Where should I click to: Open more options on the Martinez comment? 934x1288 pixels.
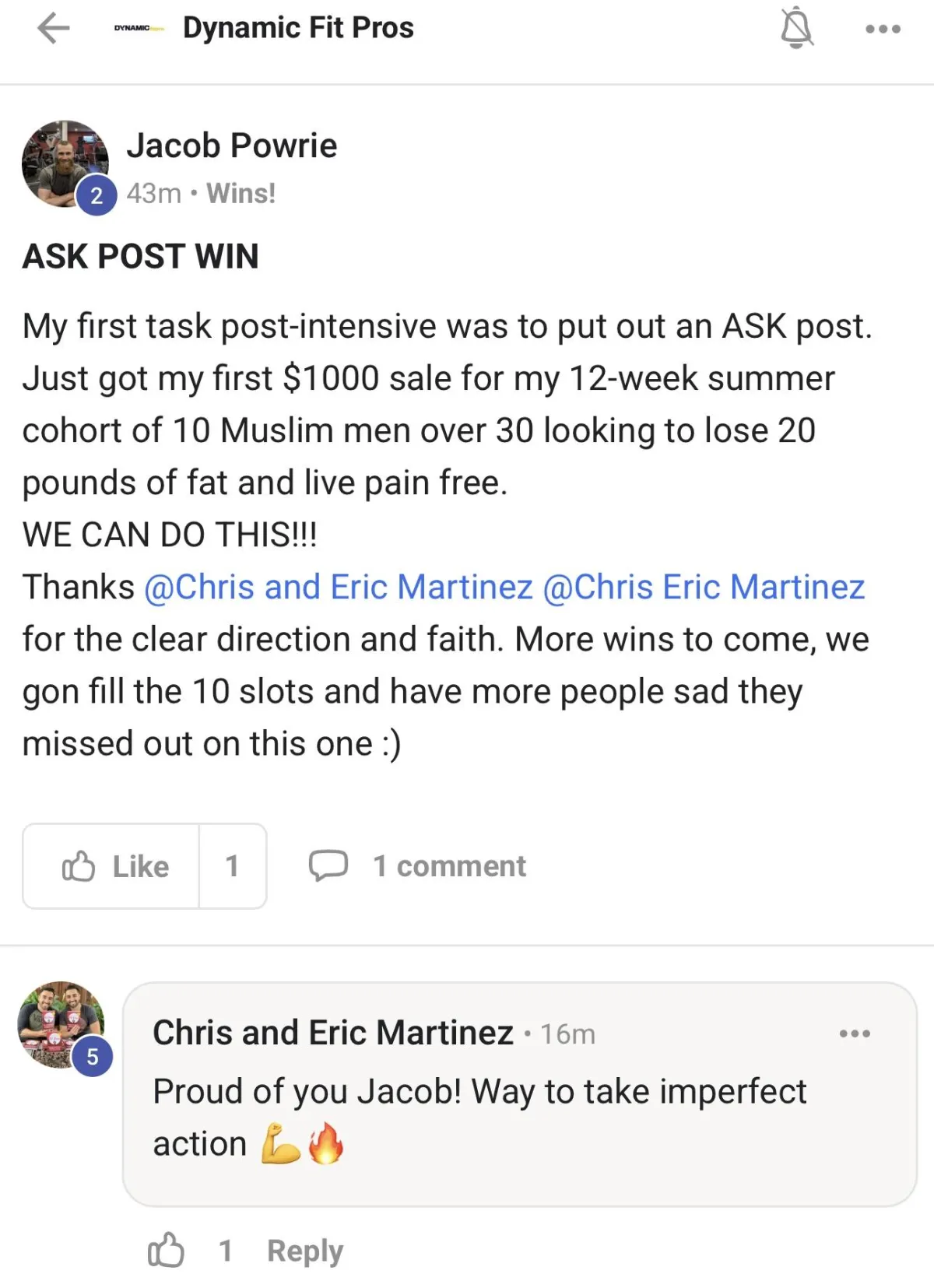(x=854, y=1034)
